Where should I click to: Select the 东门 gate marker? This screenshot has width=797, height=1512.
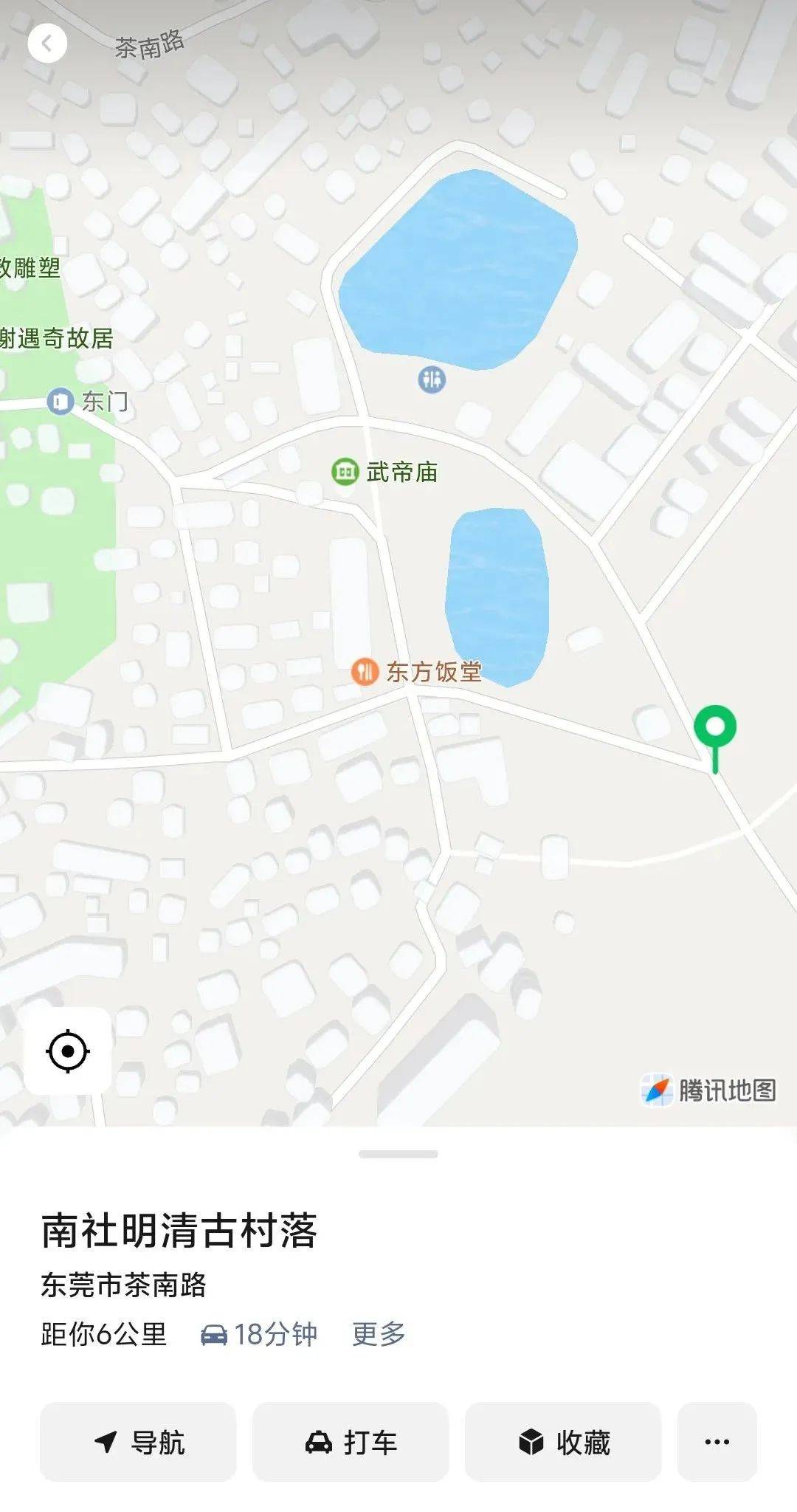(87, 402)
